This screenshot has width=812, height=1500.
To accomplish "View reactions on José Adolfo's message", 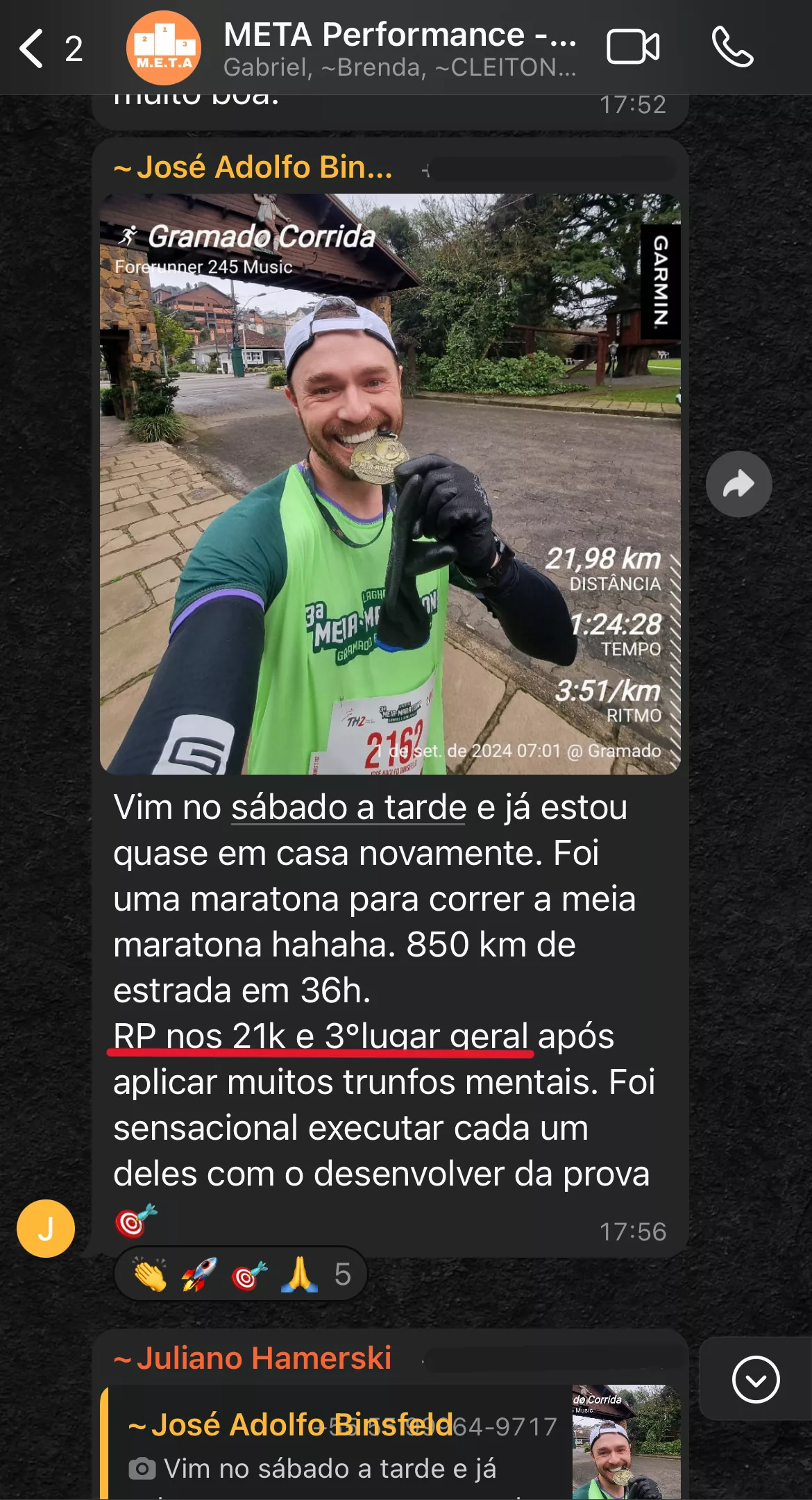I will [240, 1274].
